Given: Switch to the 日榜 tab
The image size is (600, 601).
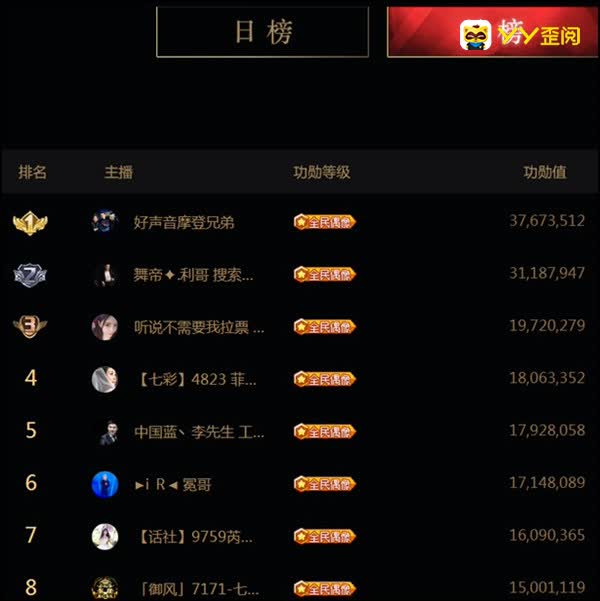Looking at the screenshot, I should tap(262, 32).
